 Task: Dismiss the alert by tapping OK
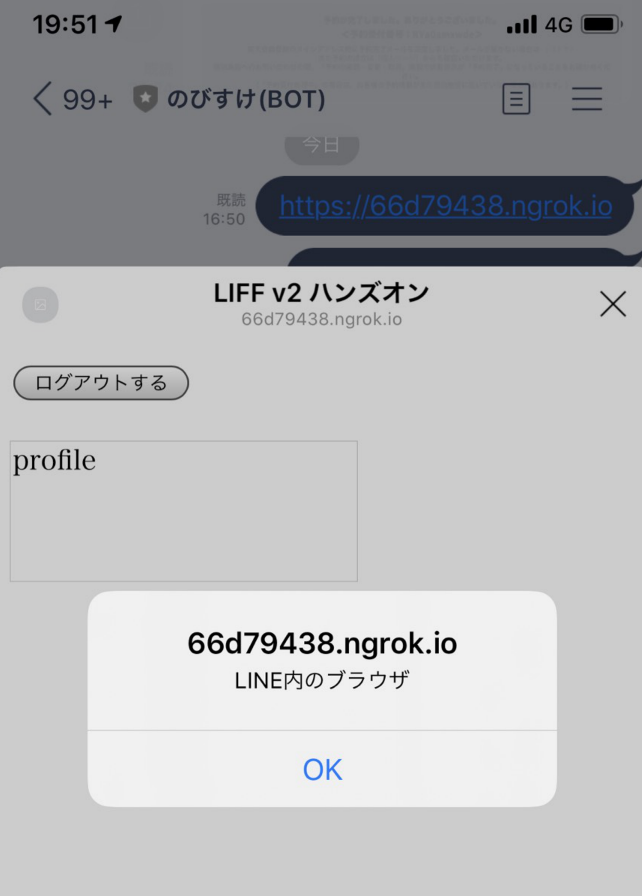(322, 769)
